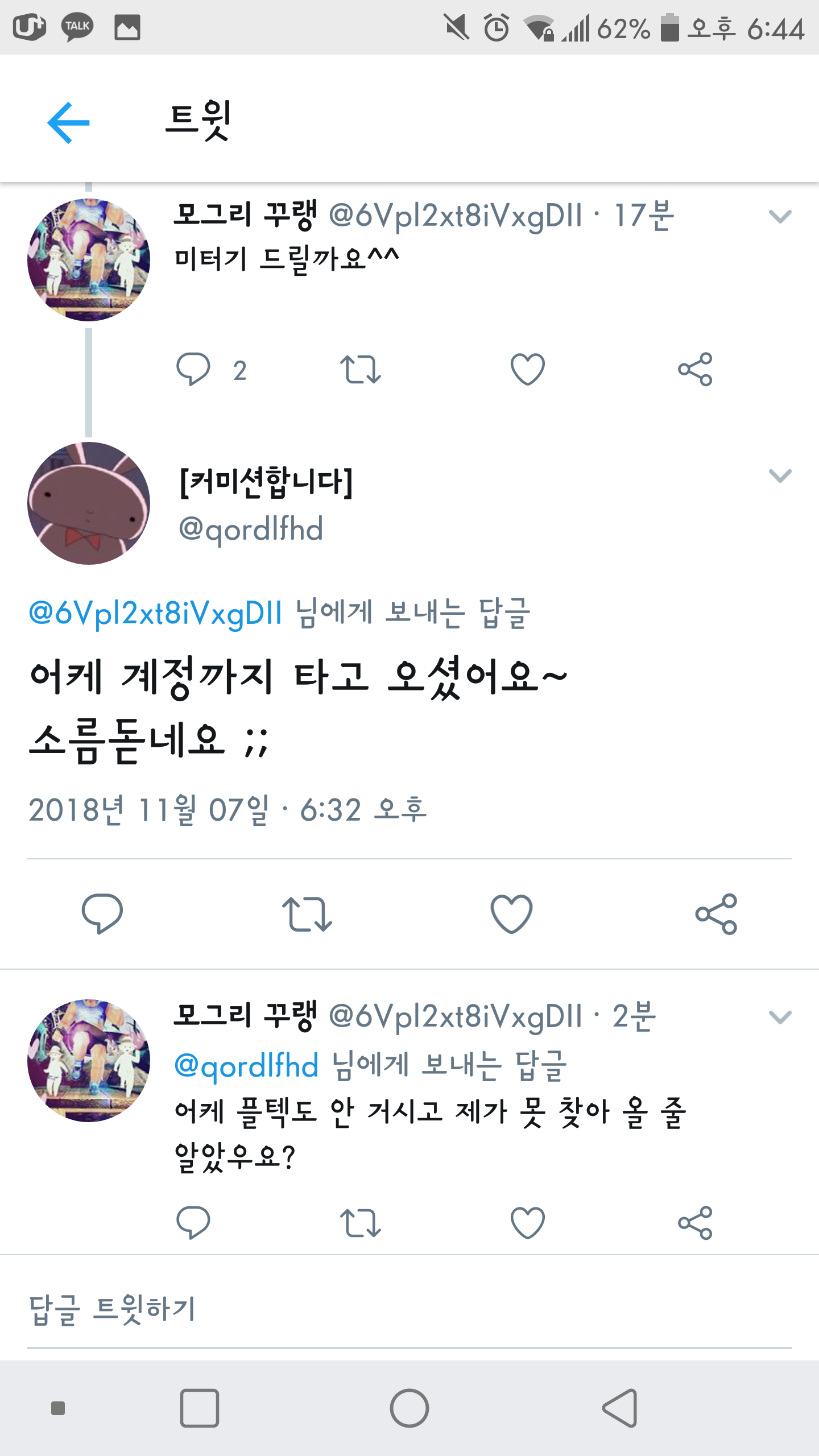819x1456 pixels.
Task: Reply to the 미터기 드릴까요 tweet
Action: (x=193, y=370)
